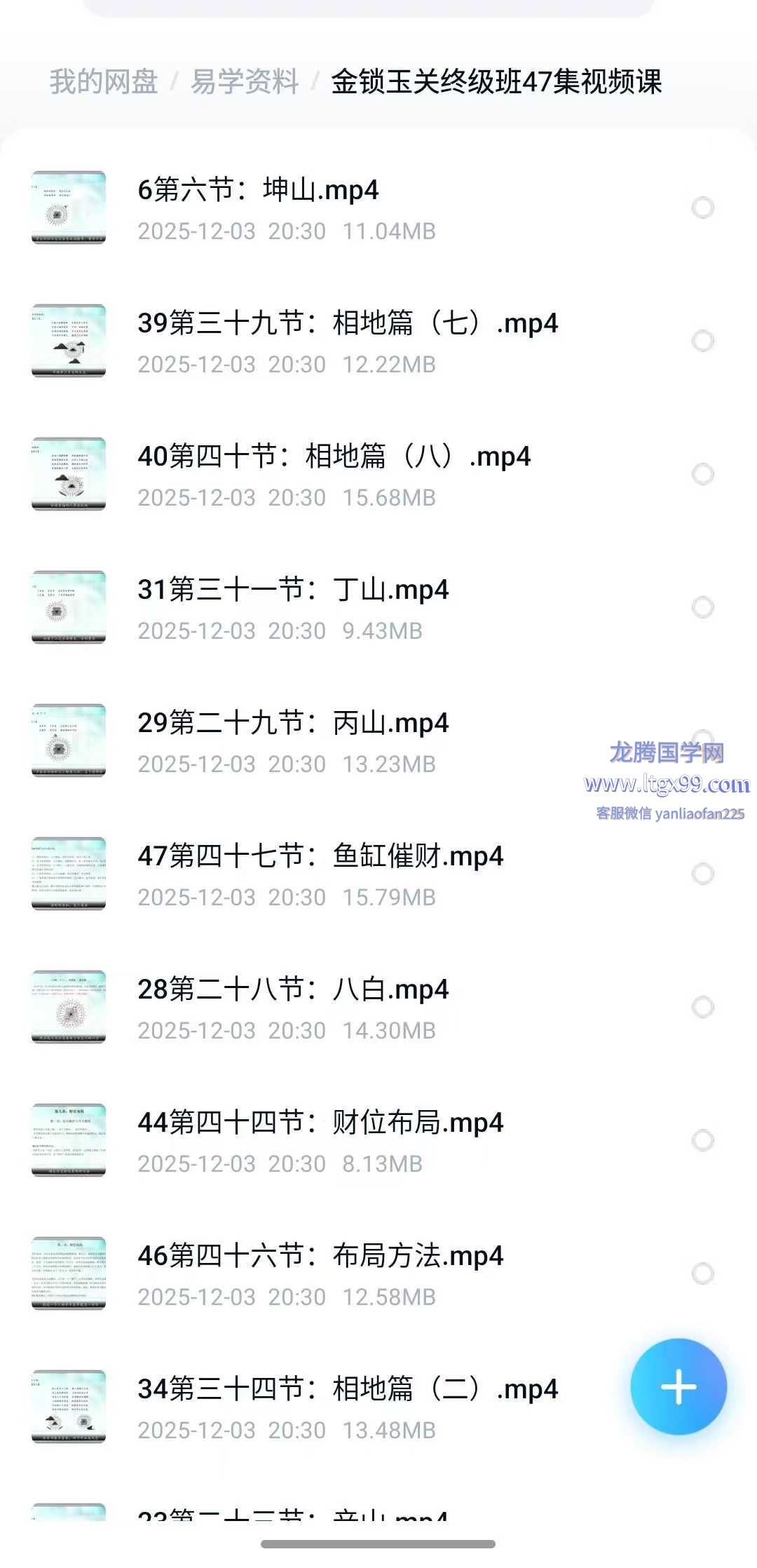Mark 40第四十节：相地篇（八） as selected
This screenshot has width=757, height=1568.
click(702, 474)
